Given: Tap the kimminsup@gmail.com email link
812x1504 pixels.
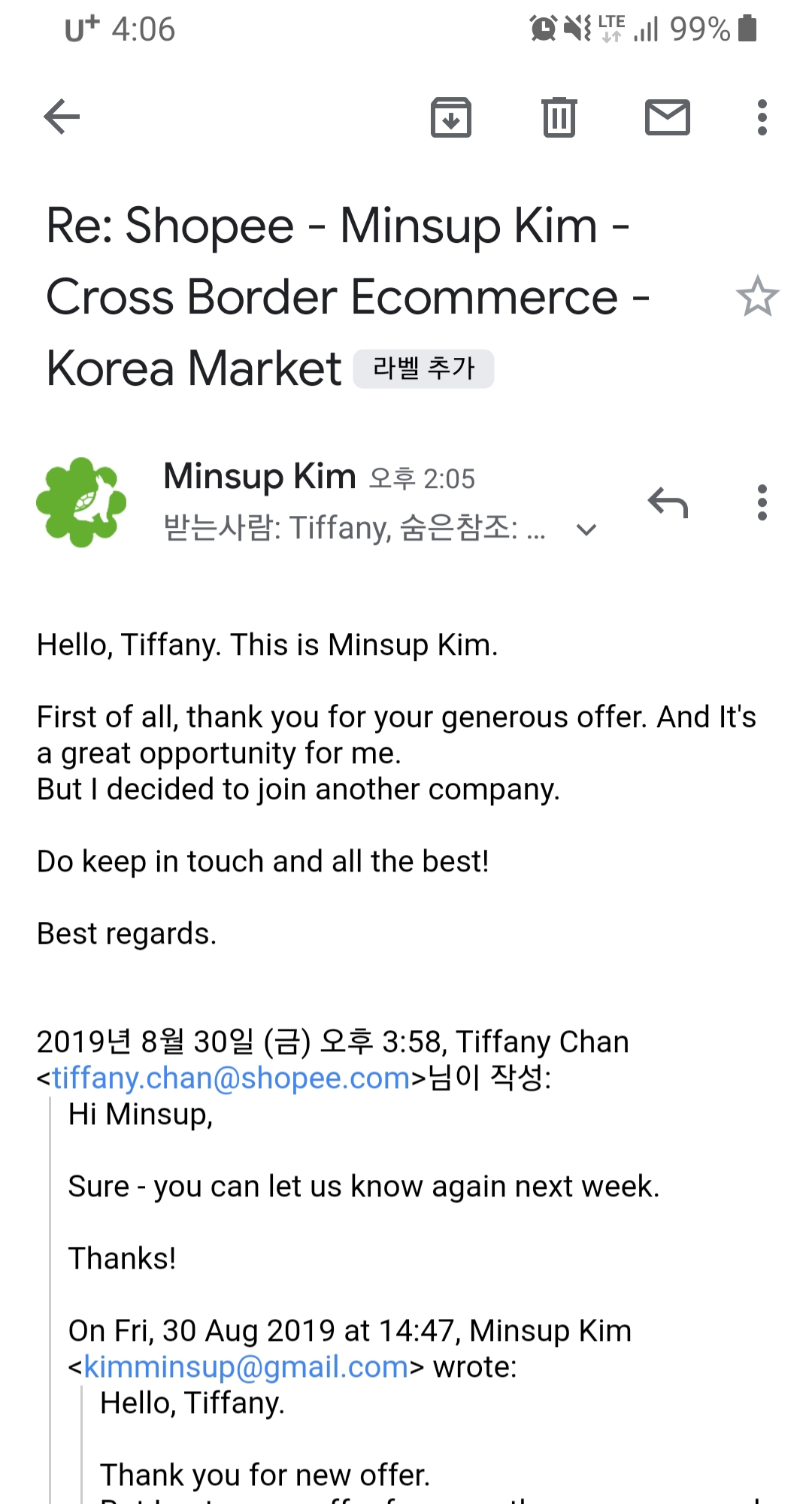Looking at the screenshot, I should 246,1367.
